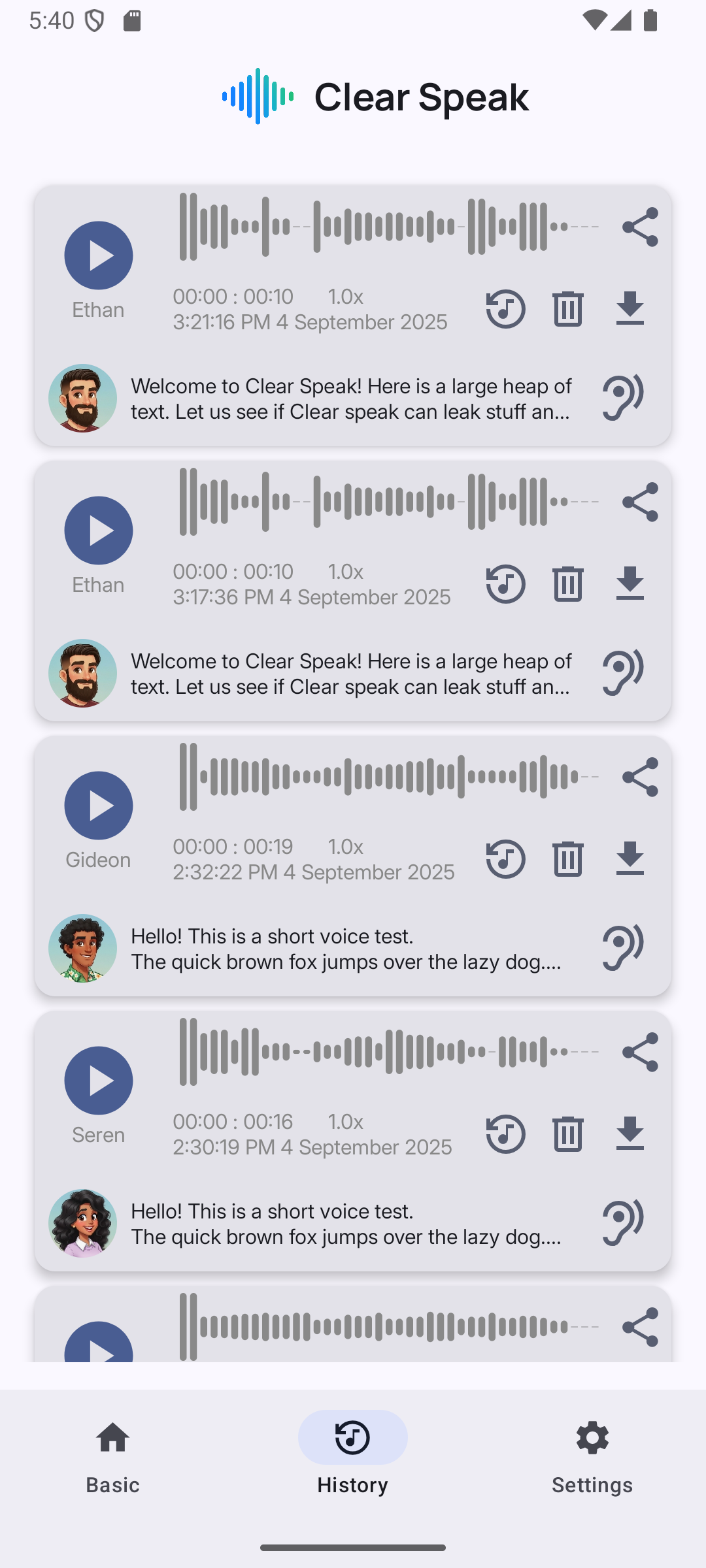Viewport: 706px width, 1568px height.
Task: Delete the Ethan recording from 3:17:36 PM
Action: tap(567, 583)
